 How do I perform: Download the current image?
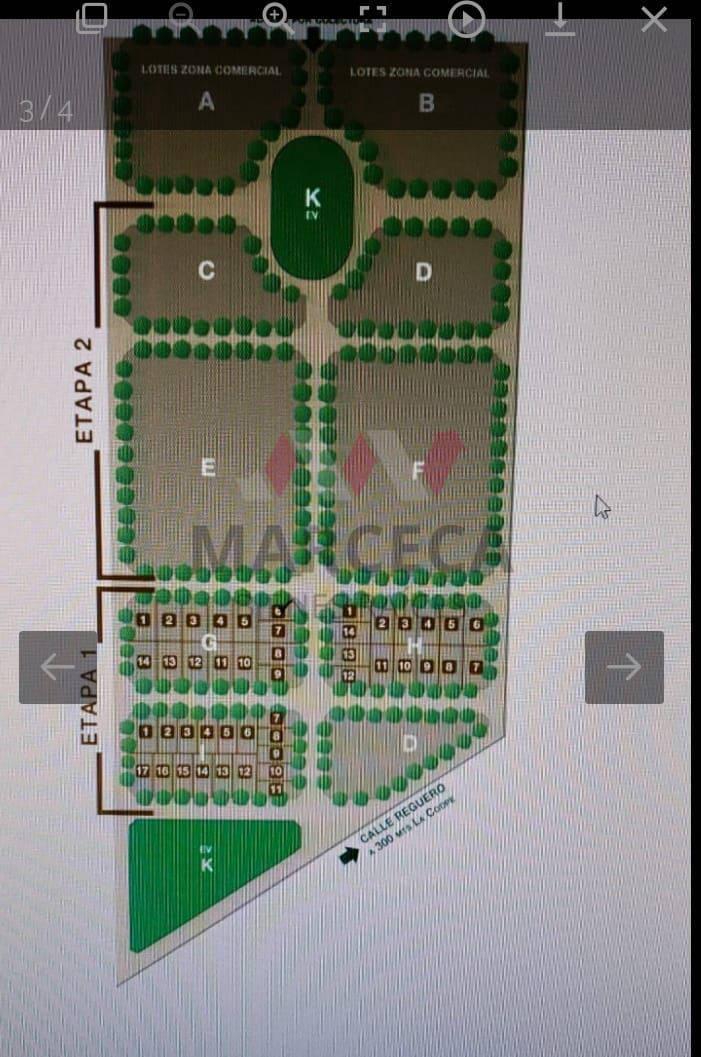(560, 18)
